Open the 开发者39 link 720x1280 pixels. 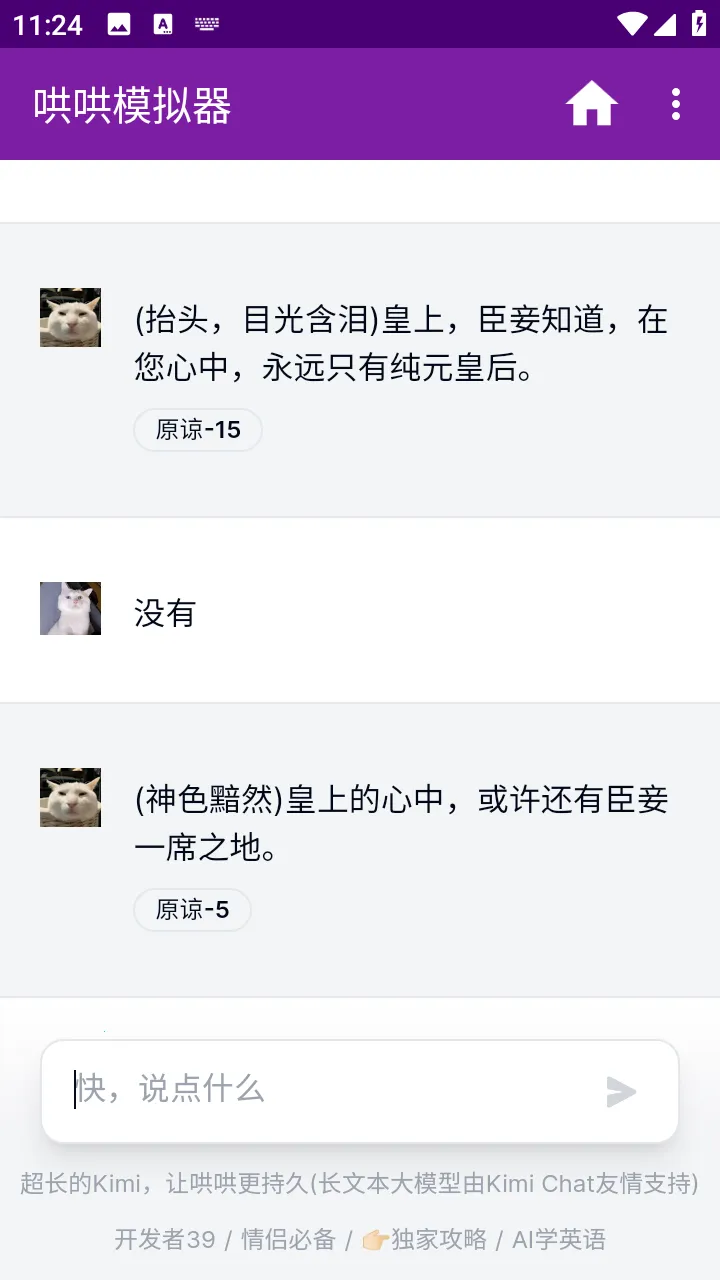point(164,1240)
